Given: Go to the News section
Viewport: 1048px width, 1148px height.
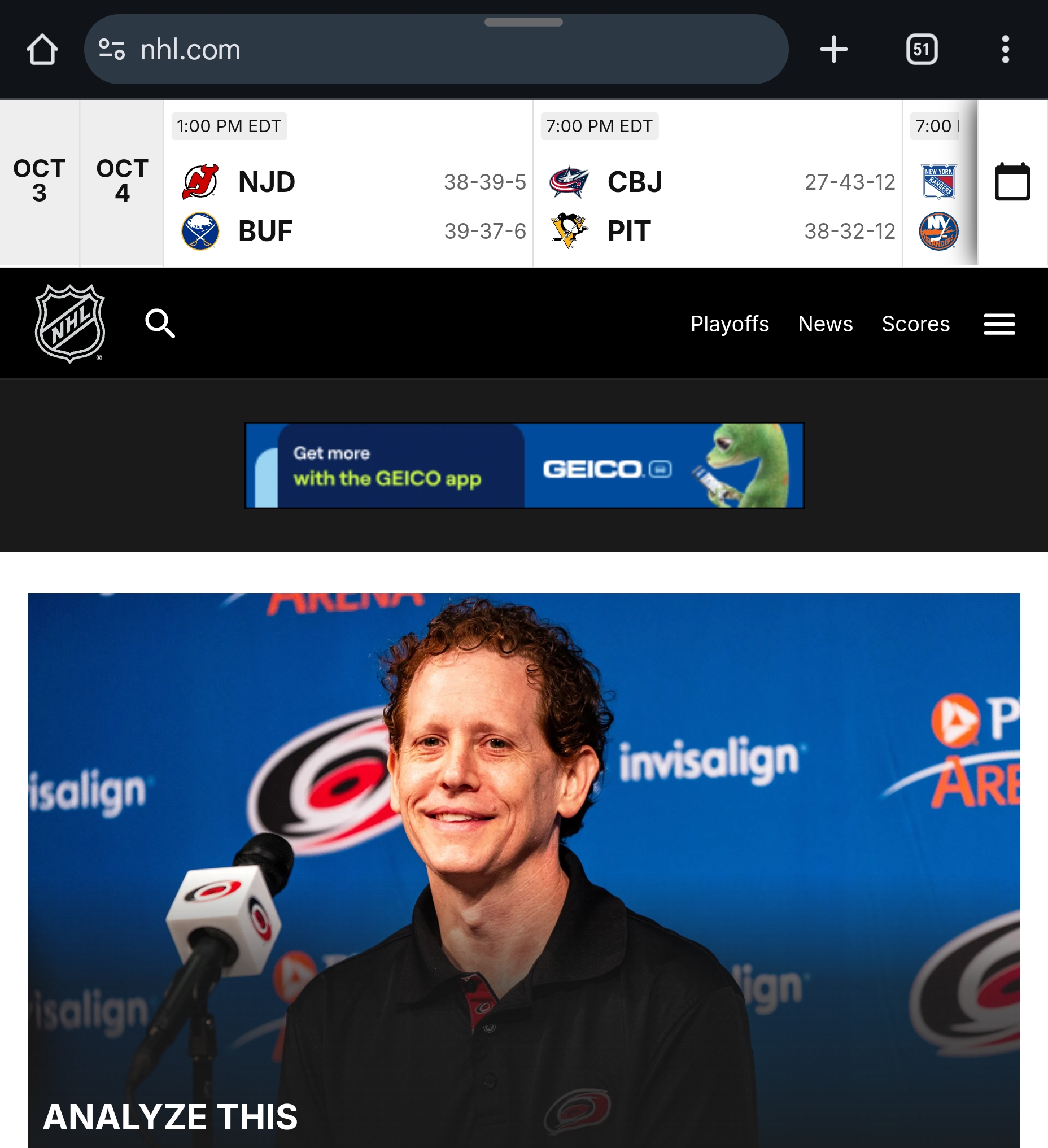Looking at the screenshot, I should tap(825, 324).
